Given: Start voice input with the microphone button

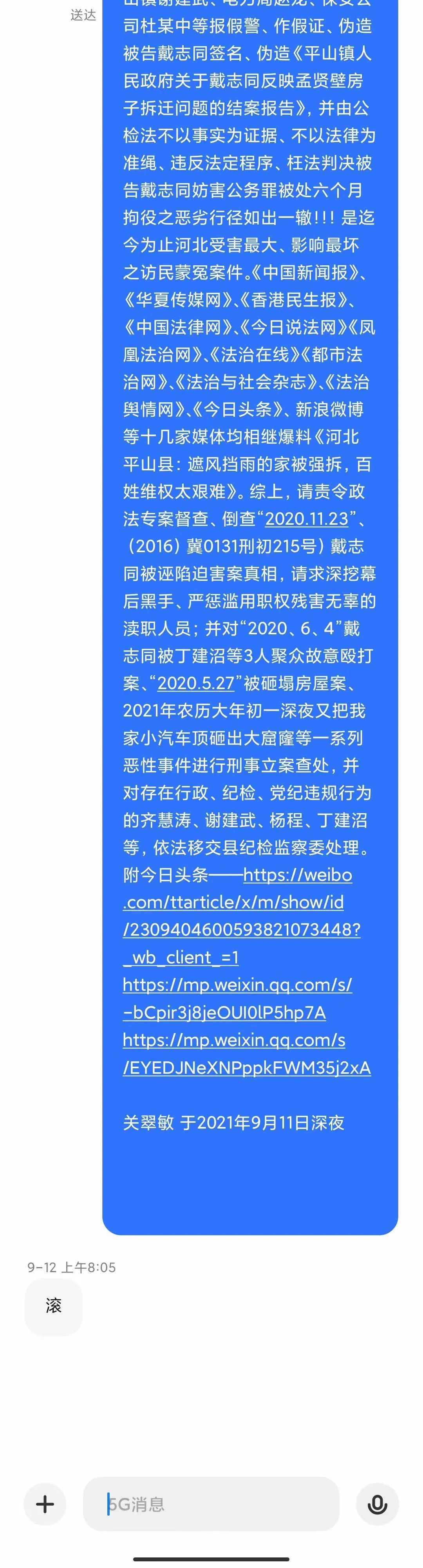Looking at the screenshot, I should (377, 1504).
